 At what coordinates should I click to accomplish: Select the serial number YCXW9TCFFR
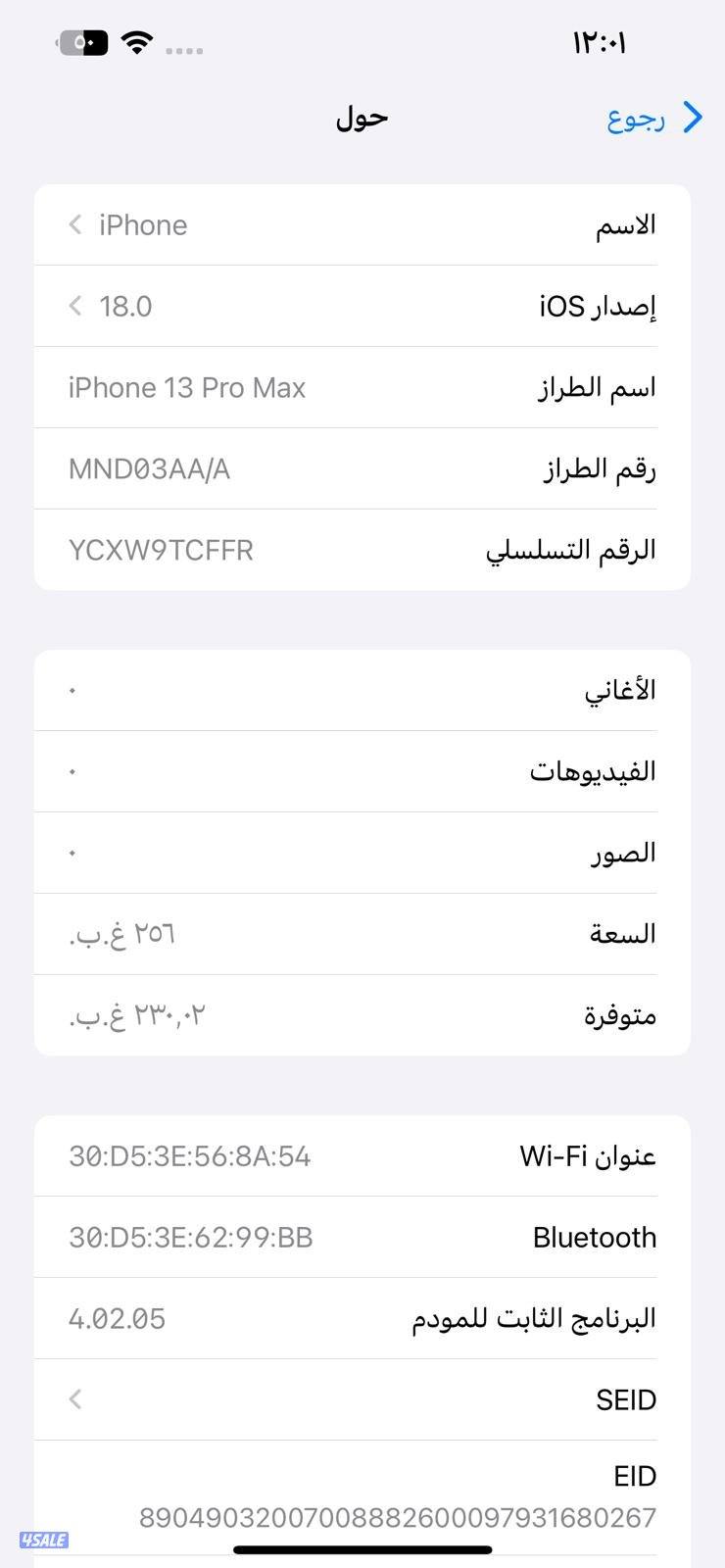coord(162,550)
